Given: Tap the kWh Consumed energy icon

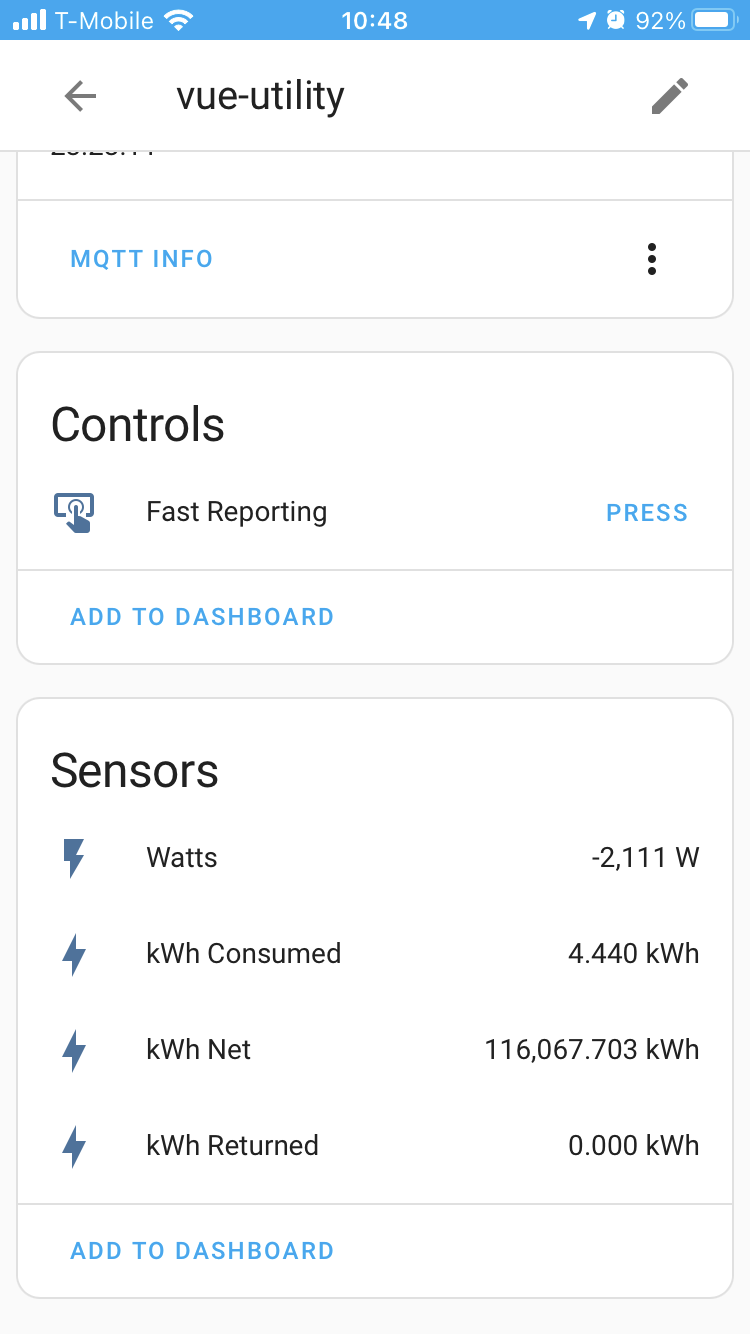Looking at the screenshot, I should [x=73, y=953].
